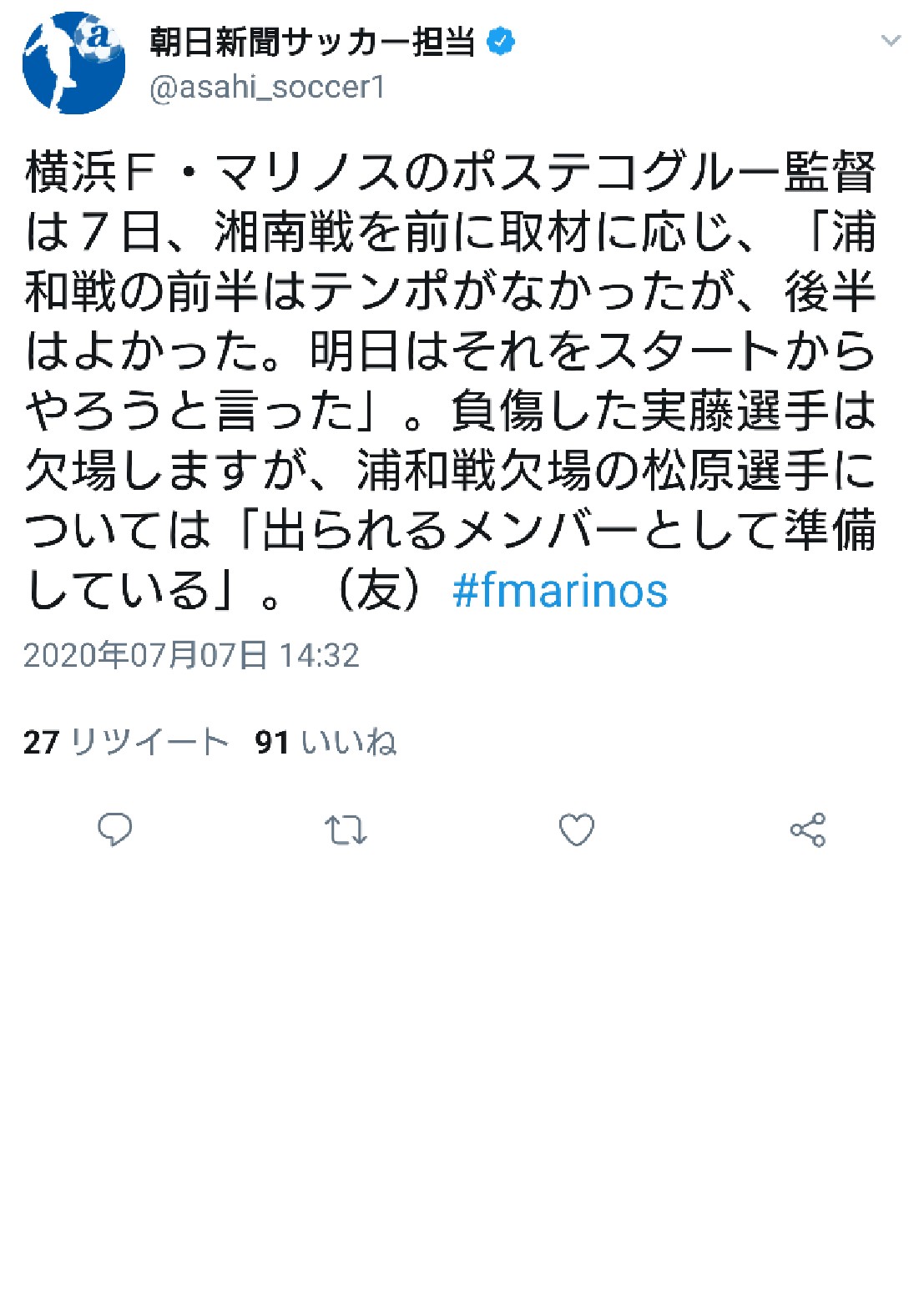
Task: Open the @asahi_soccer1 account name
Action: pos(267,87)
